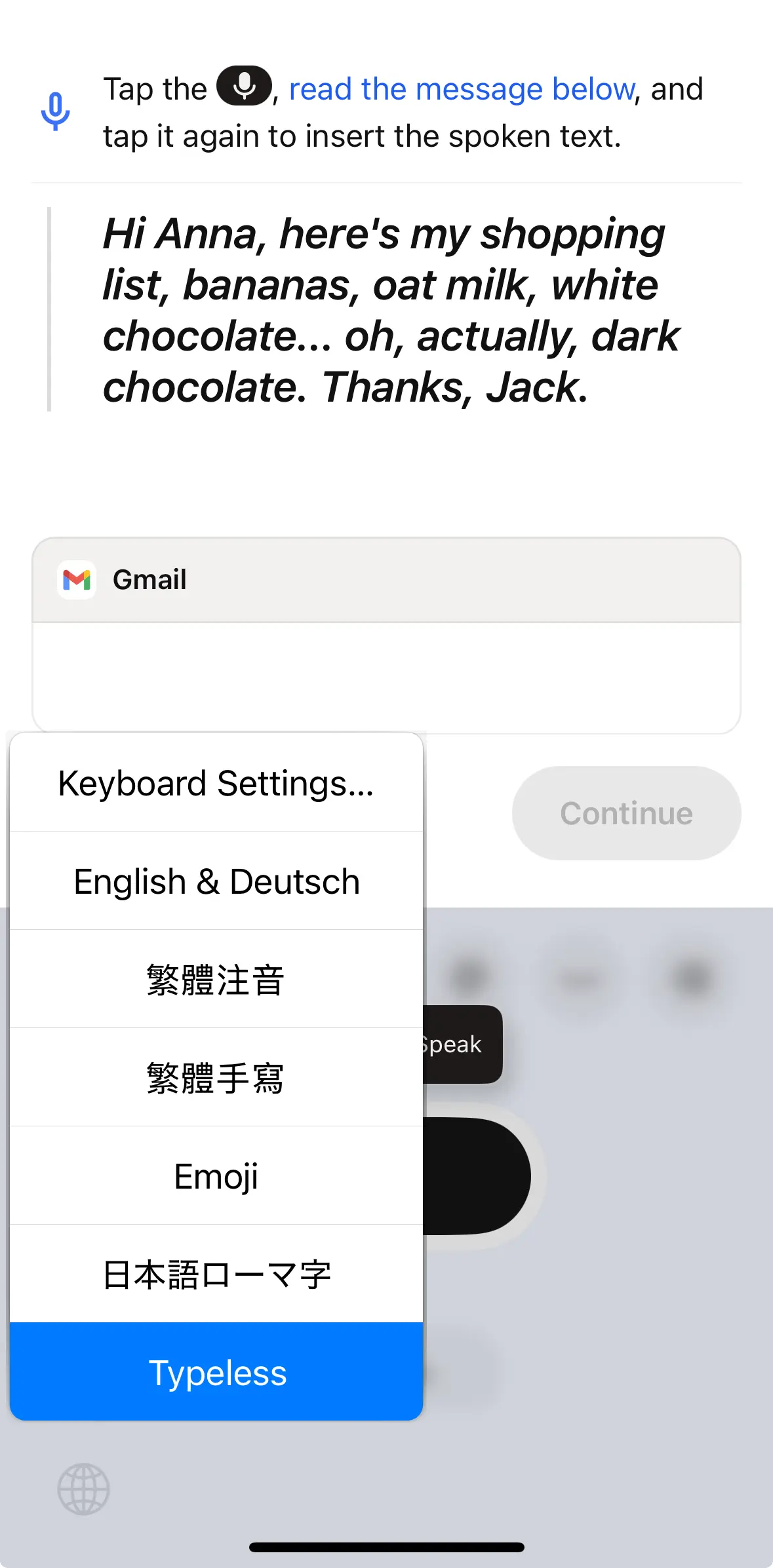Open Keyboard Settings from the keyboard menu
This screenshot has width=773, height=1568.
pyautogui.click(x=216, y=783)
